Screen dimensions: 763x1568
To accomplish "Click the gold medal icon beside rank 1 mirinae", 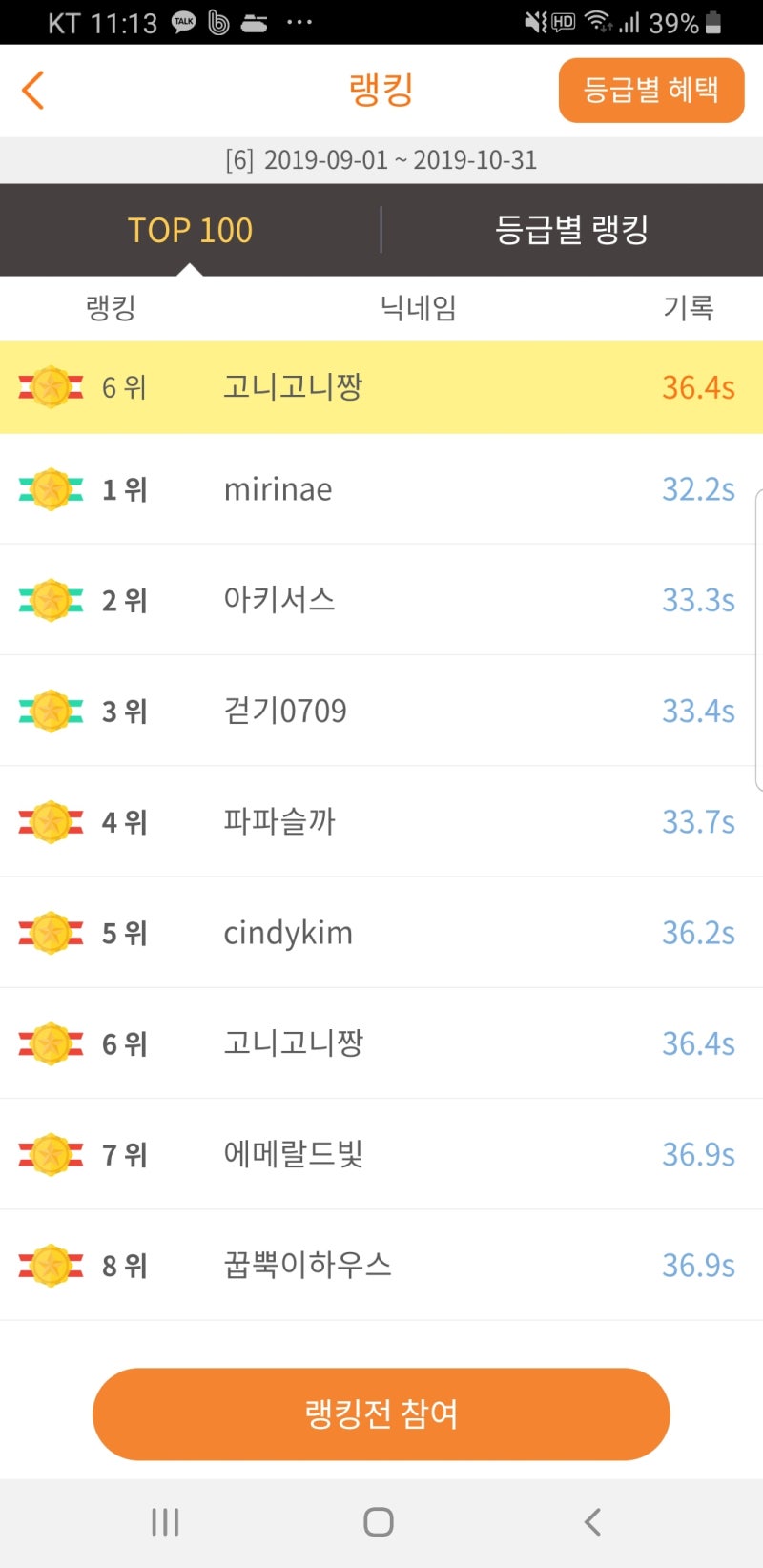I will (52, 489).
